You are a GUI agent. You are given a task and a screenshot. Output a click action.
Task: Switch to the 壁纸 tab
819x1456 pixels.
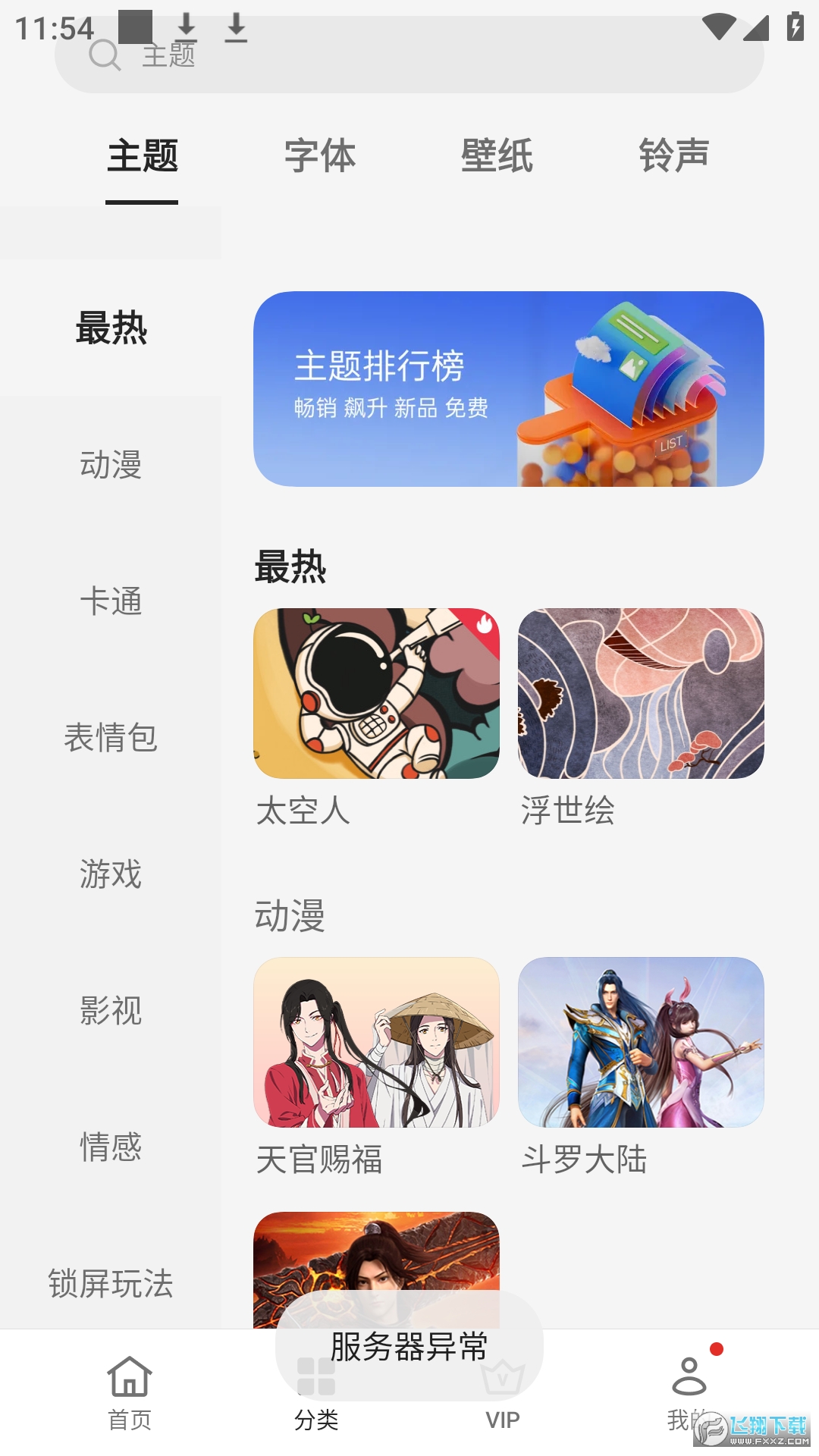[497, 156]
